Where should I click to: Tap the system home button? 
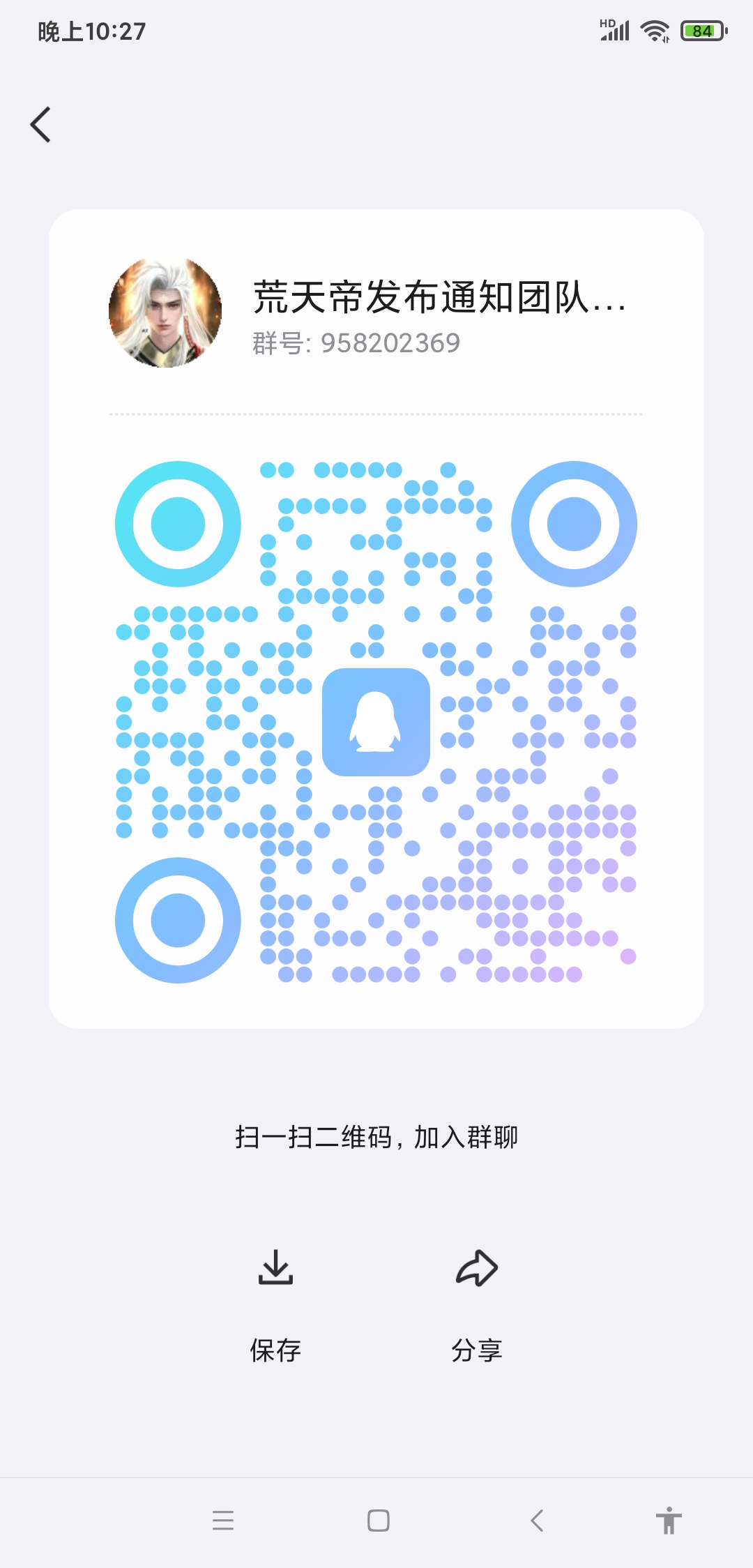pos(378,1520)
